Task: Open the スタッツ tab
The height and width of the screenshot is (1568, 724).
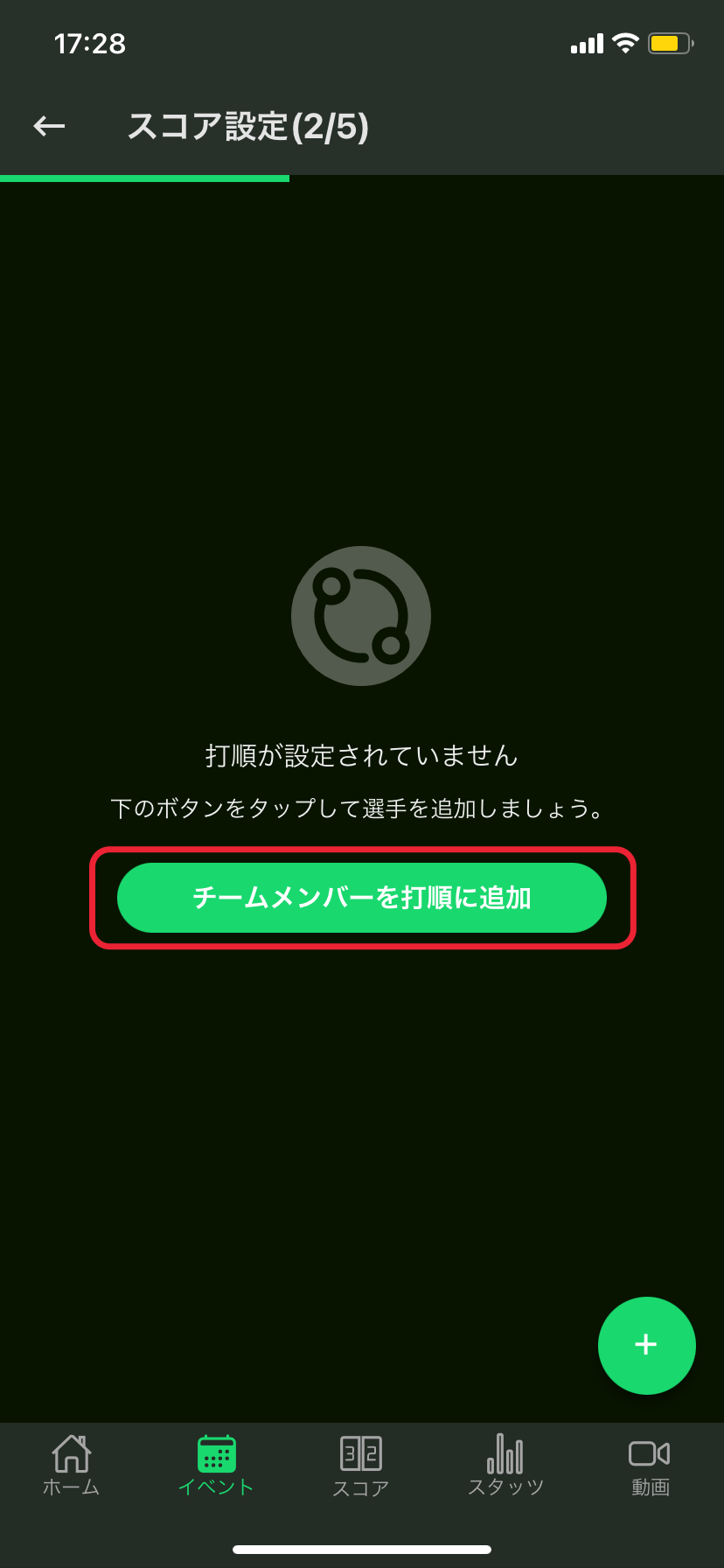Action: [x=505, y=1466]
